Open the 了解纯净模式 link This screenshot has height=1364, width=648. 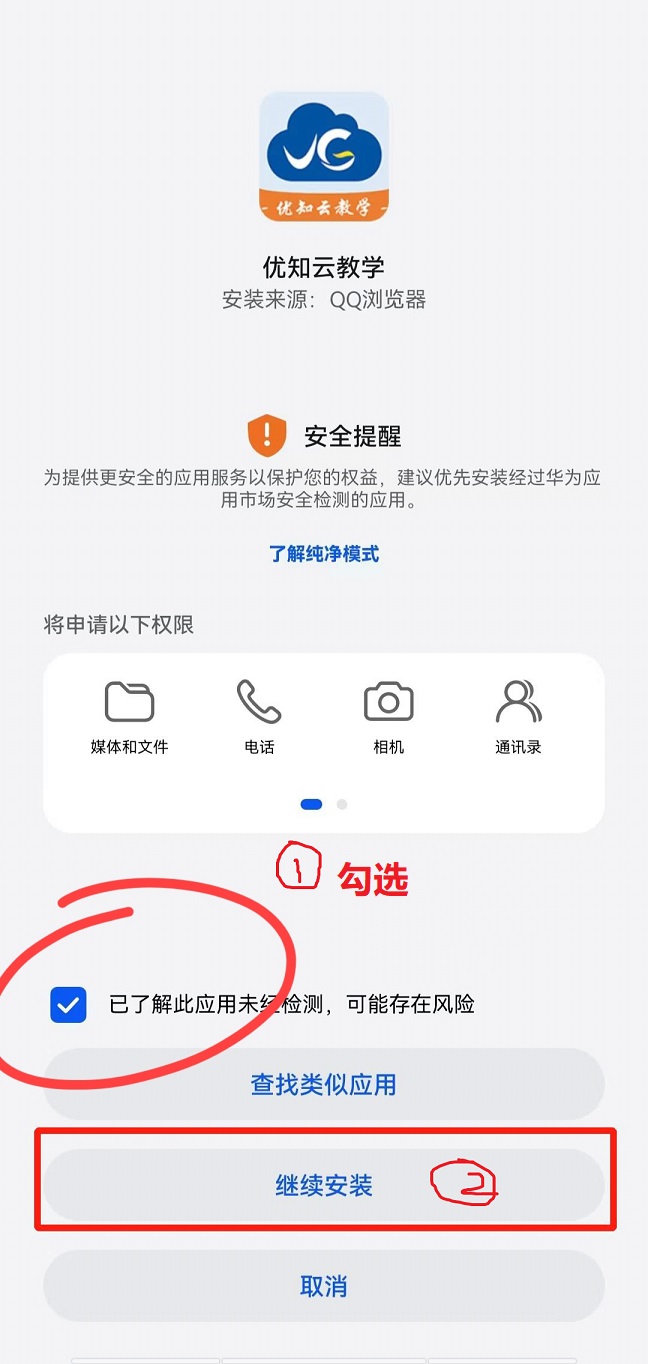click(324, 554)
